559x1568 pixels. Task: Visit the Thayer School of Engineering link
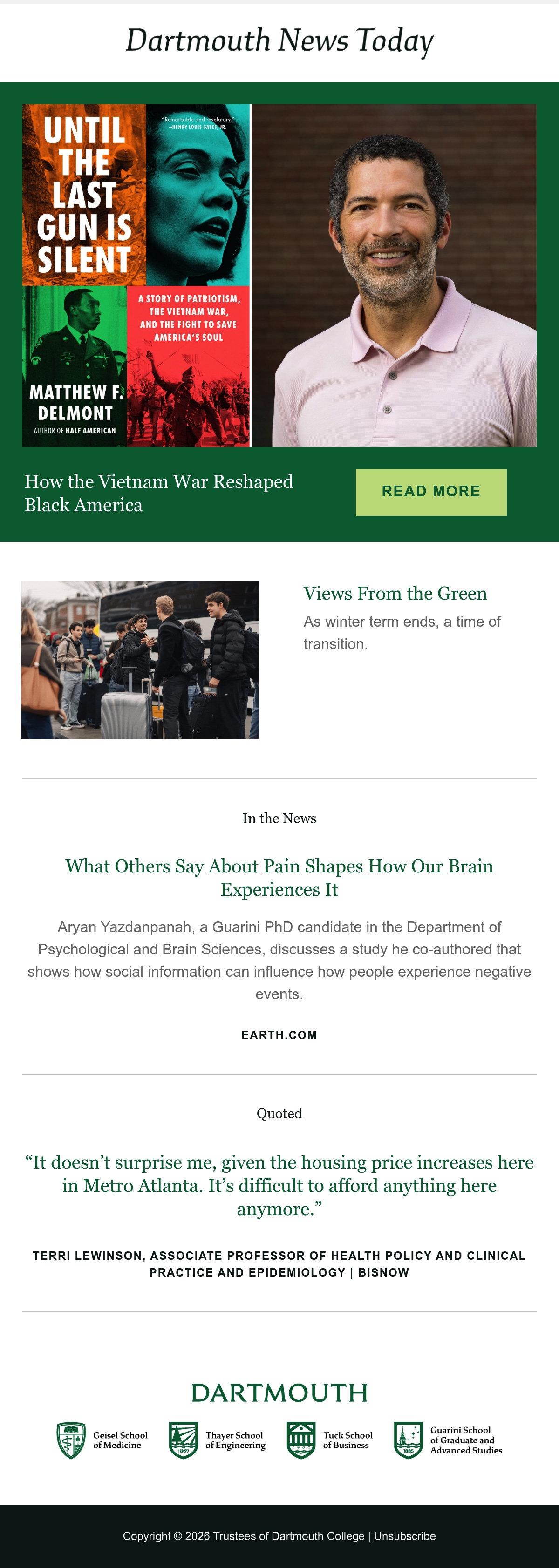tap(218, 1440)
